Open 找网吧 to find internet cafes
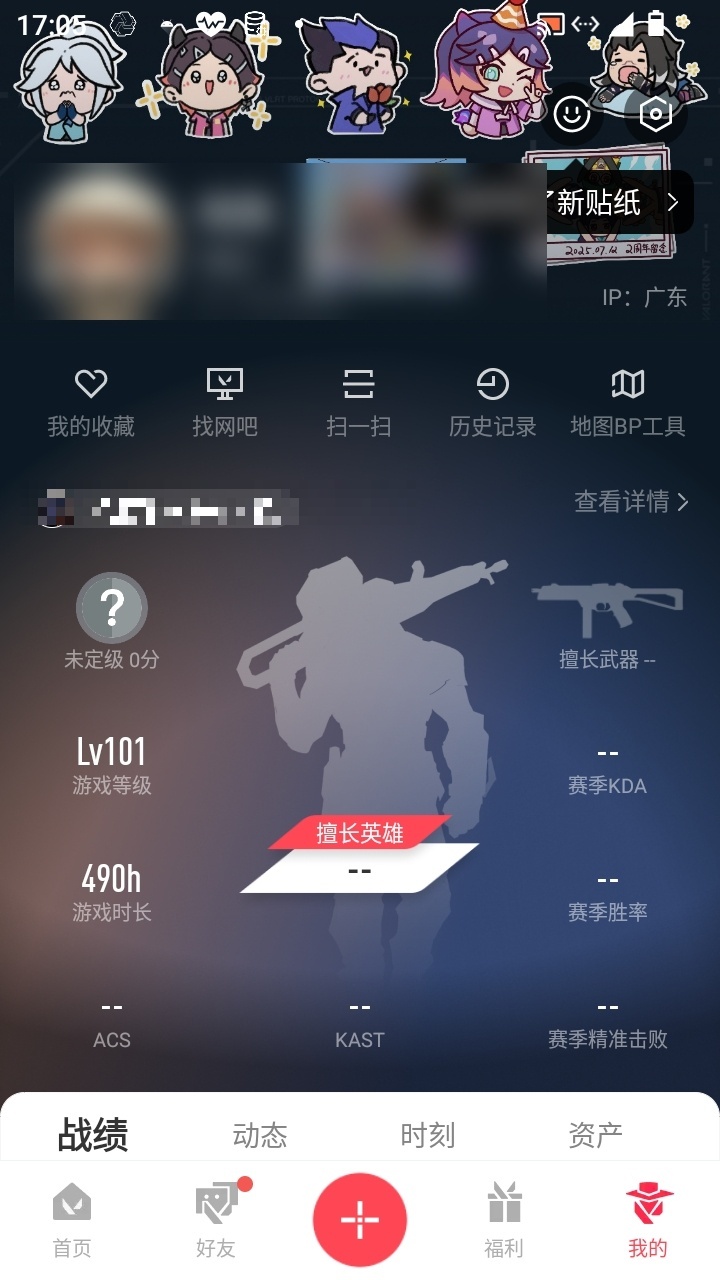 point(225,402)
